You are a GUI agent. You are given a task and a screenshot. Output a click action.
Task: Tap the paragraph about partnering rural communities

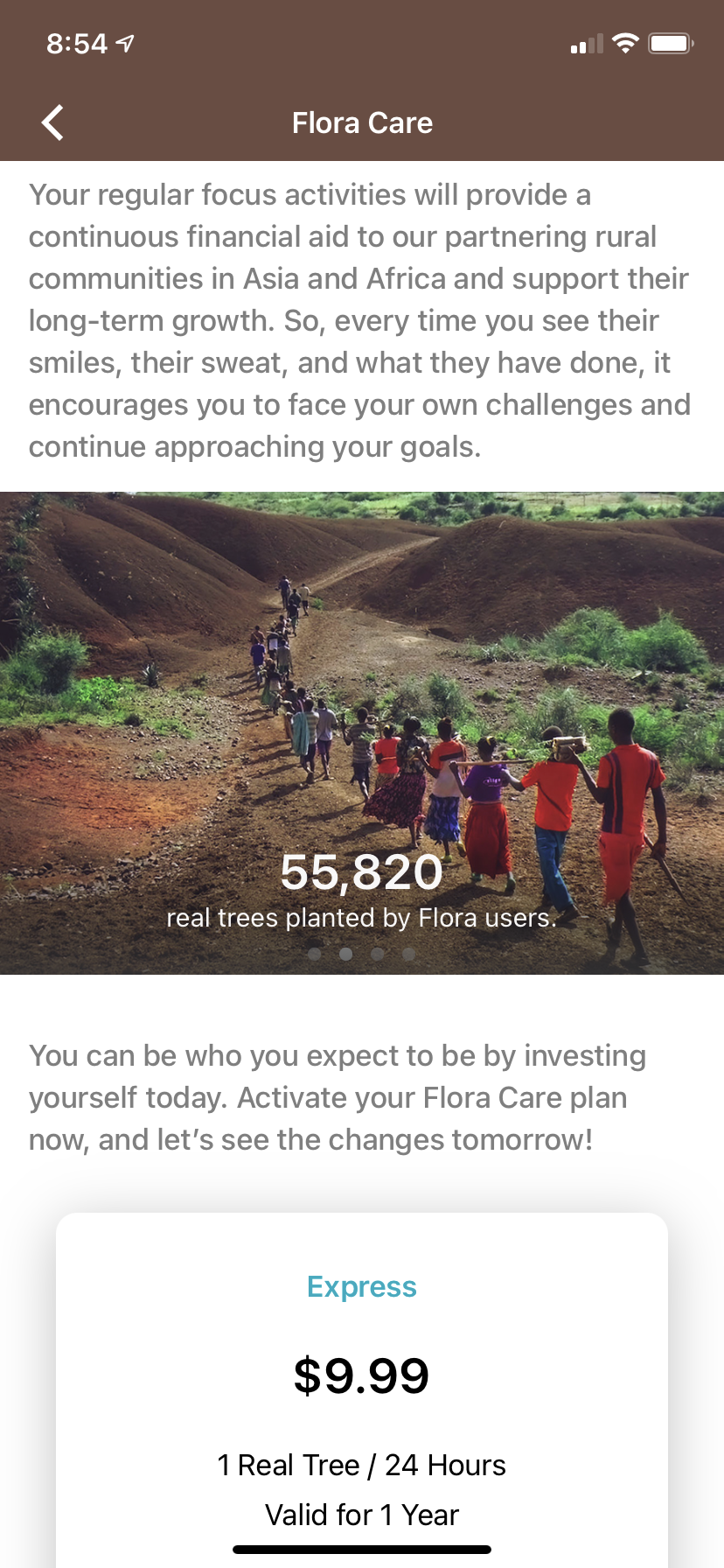point(361,319)
